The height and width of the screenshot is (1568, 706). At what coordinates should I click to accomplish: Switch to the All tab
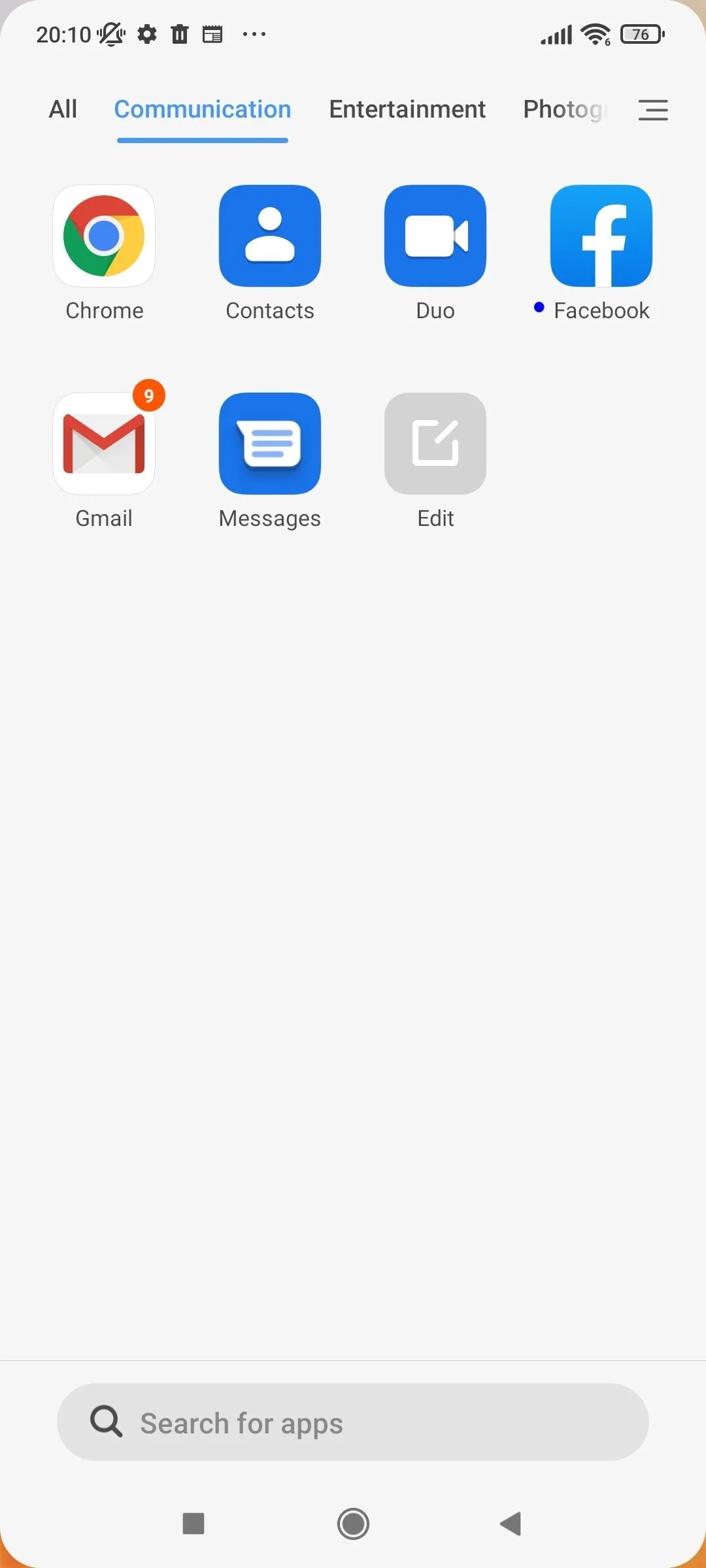pos(63,109)
